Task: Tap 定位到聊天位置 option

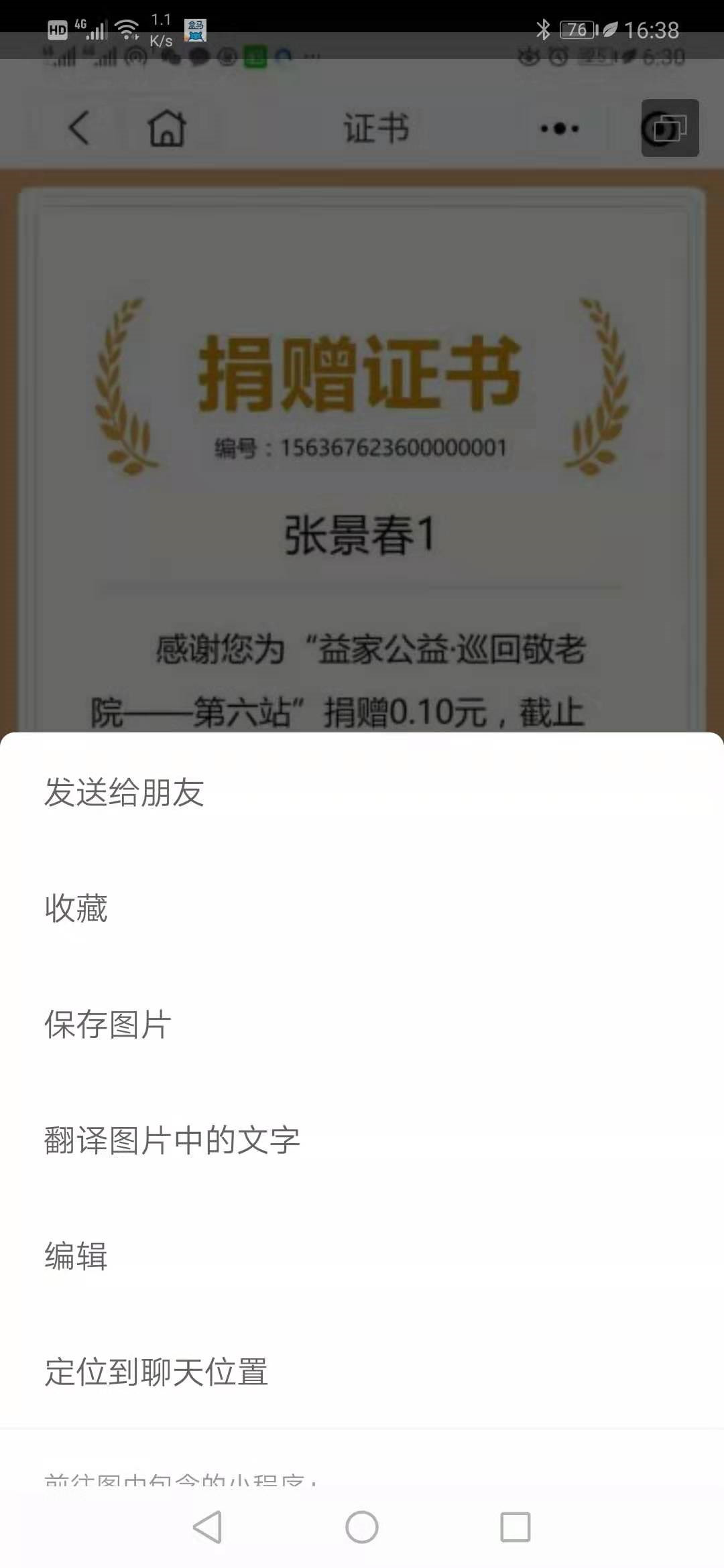Action: tap(156, 1372)
